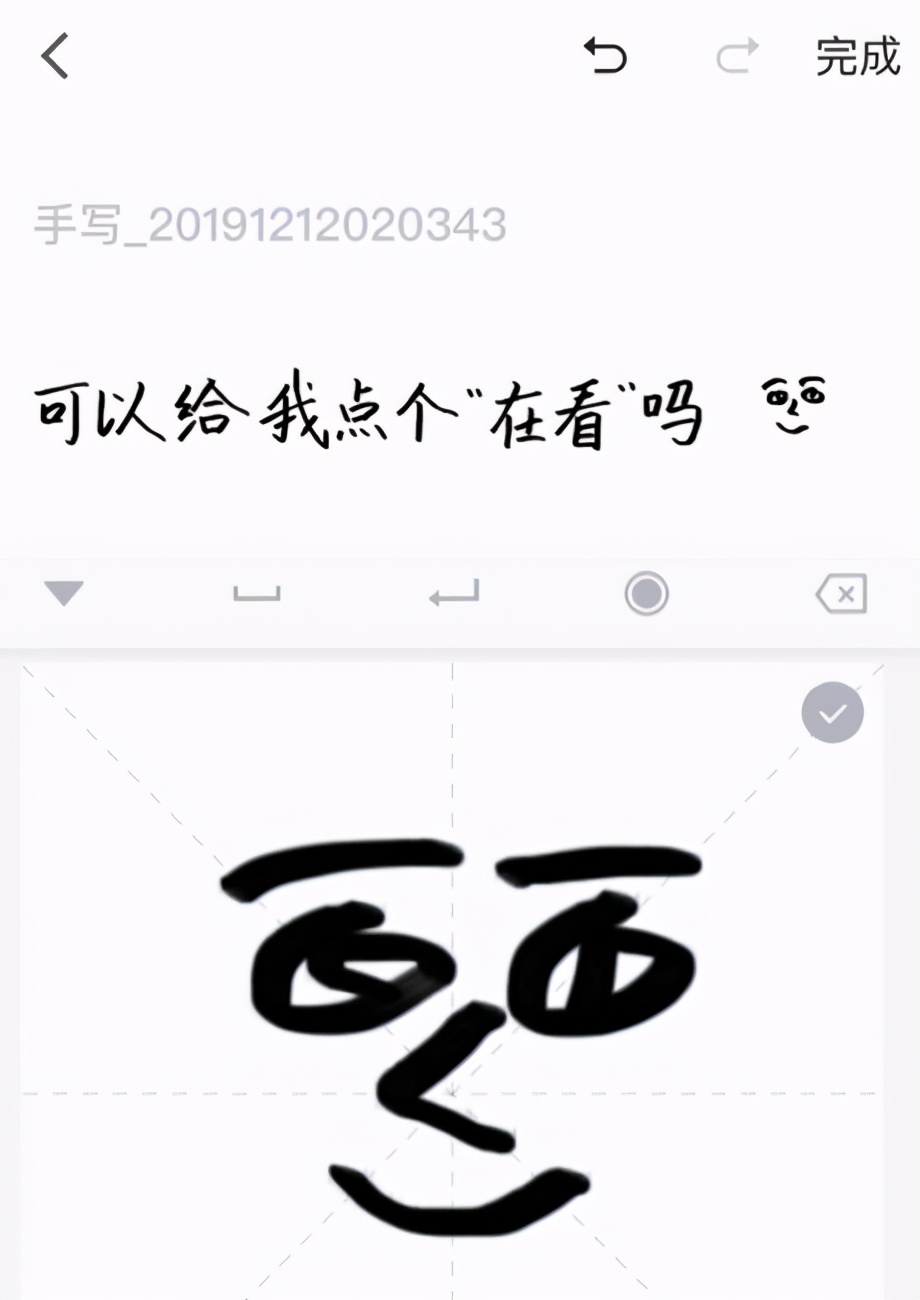Insert a line break with the return key
Viewport: 920px width, 1300px height.
tap(454, 595)
